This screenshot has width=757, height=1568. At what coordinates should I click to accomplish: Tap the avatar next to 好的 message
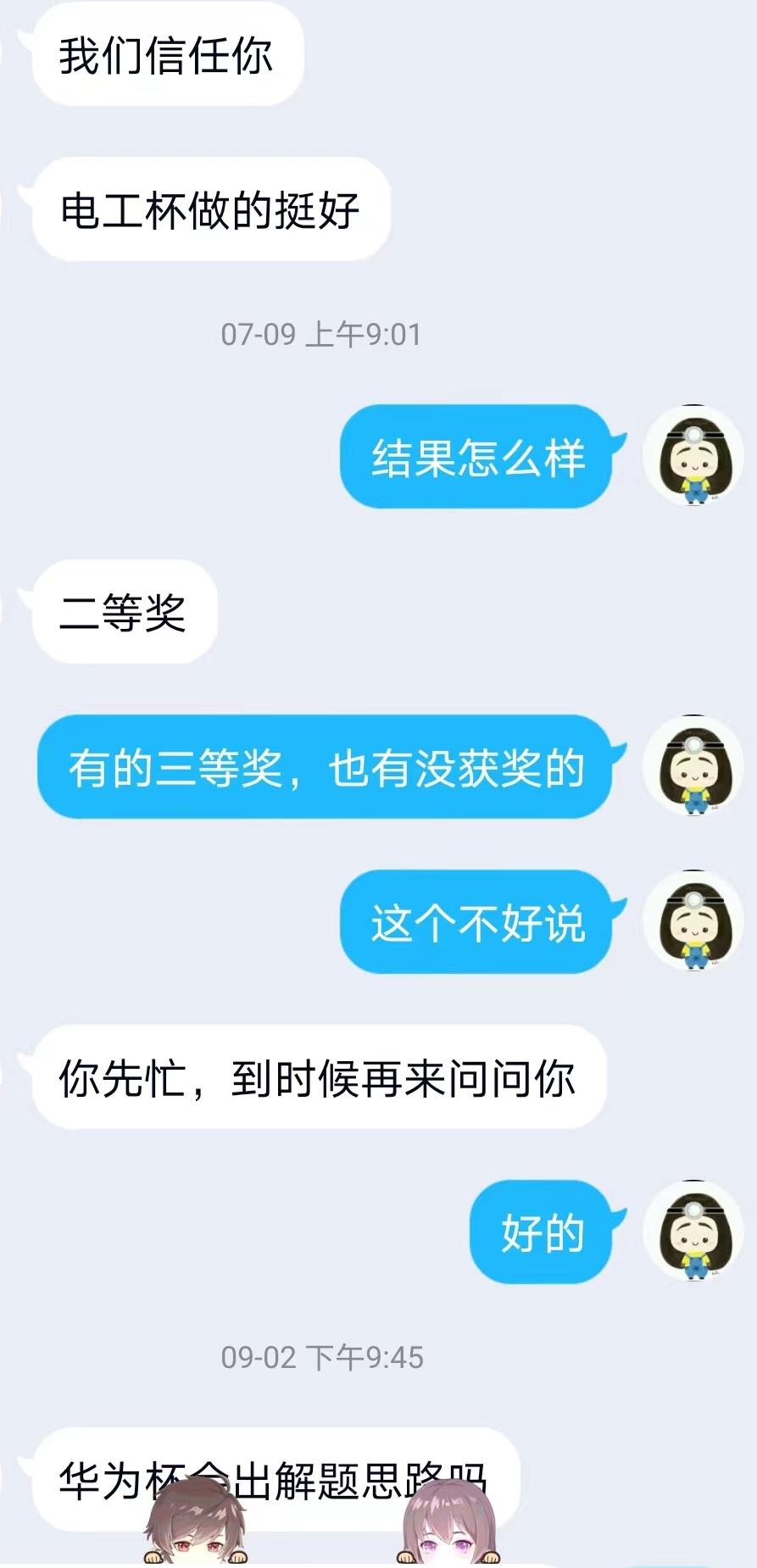tap(693, 1232)
